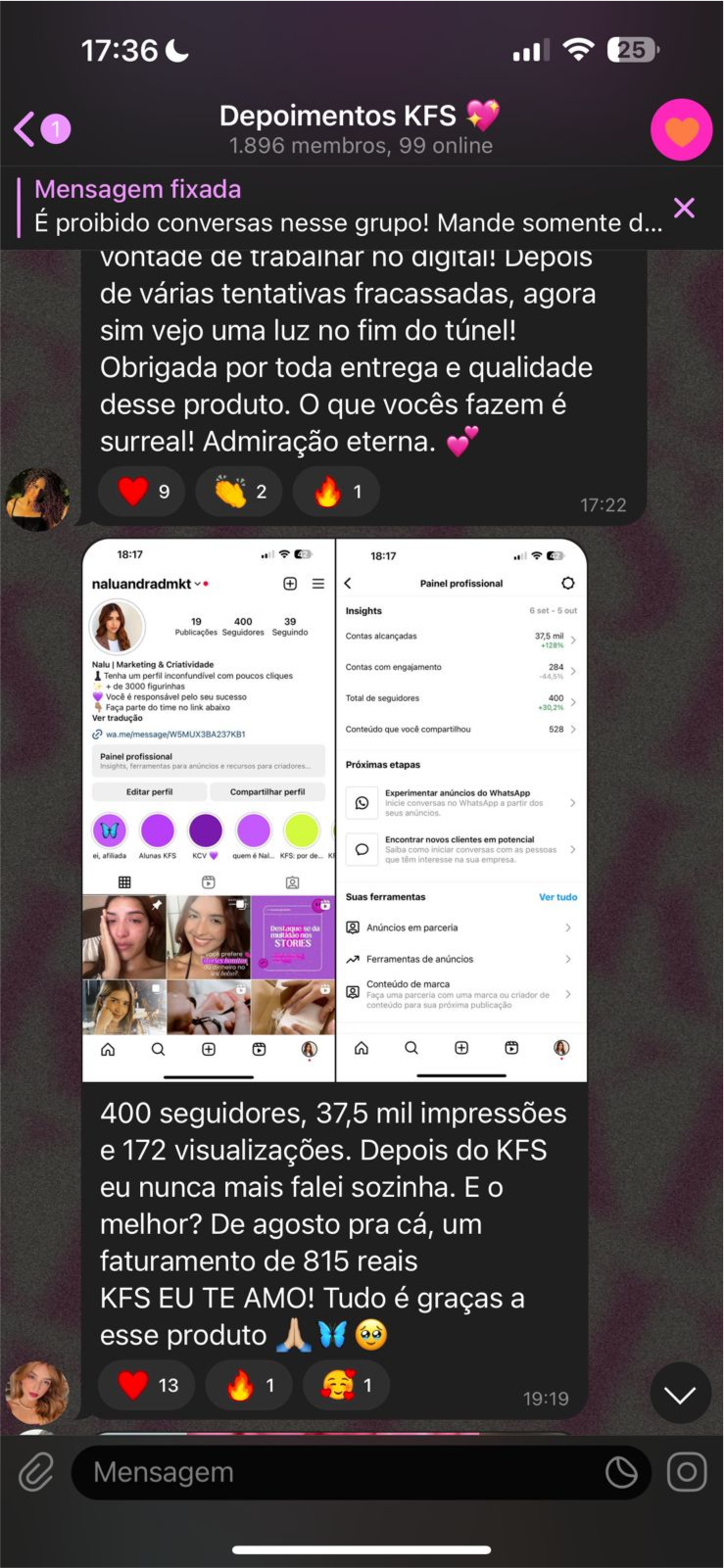View dark-haired sender's profile photo
The image size is (724, 1568).
38,499
